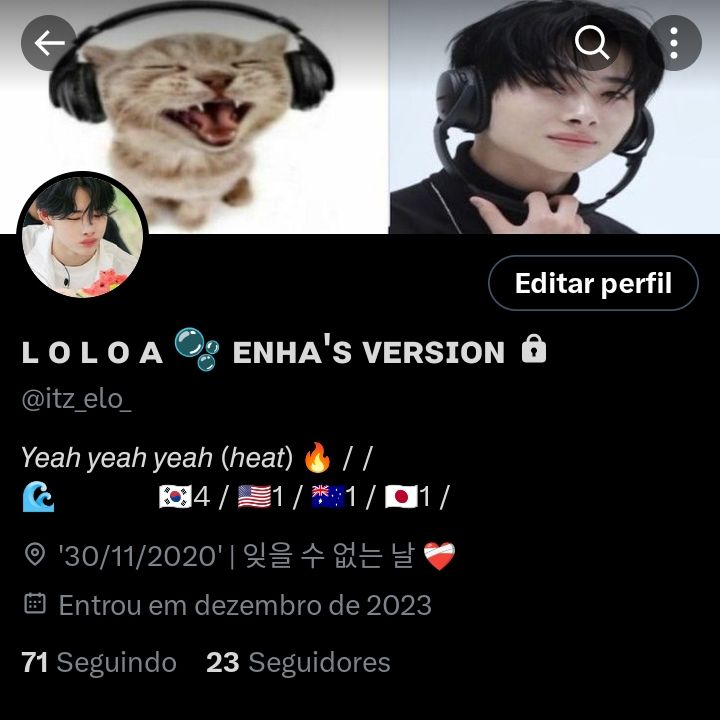Viewport: 720px width, 720px height.
Task: Tap the Editar perfil button
Action: [593, 283]
